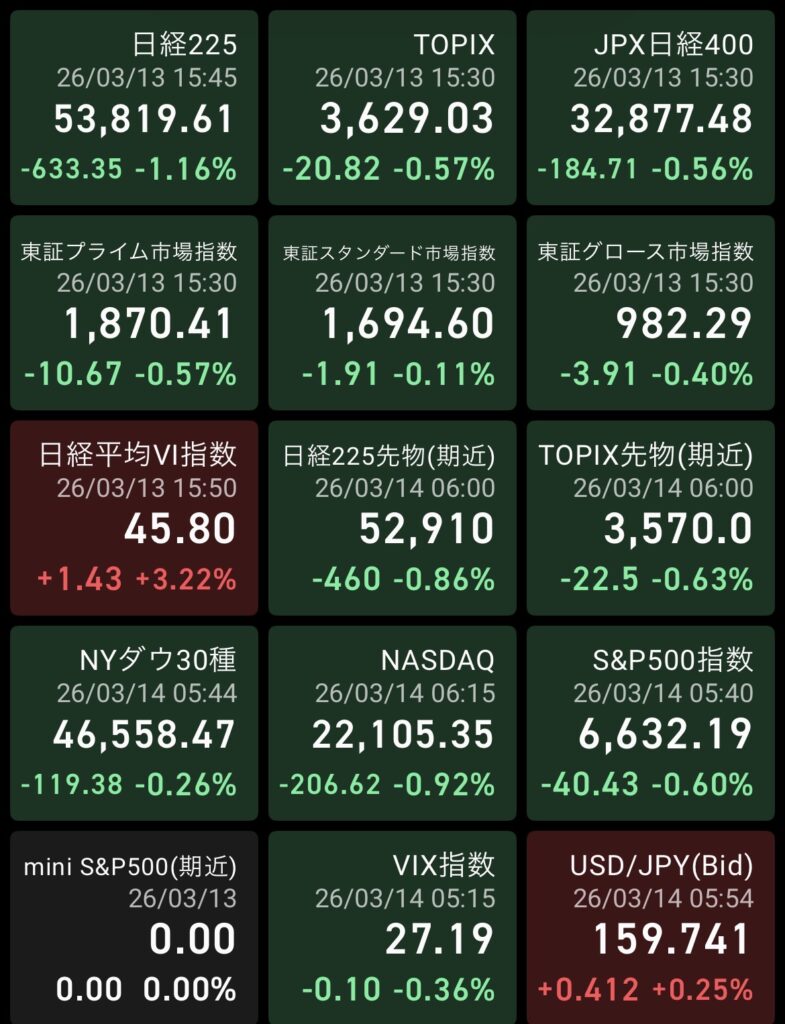Open mini S&P500(期近) tile
Viewport: 785px width, 1024px height.
[134, 928]
